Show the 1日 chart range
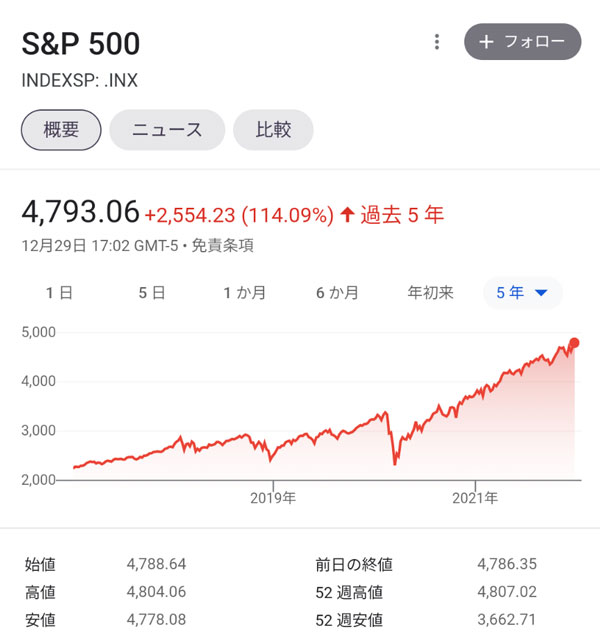 pyautogui.click(x=59, y=293)
